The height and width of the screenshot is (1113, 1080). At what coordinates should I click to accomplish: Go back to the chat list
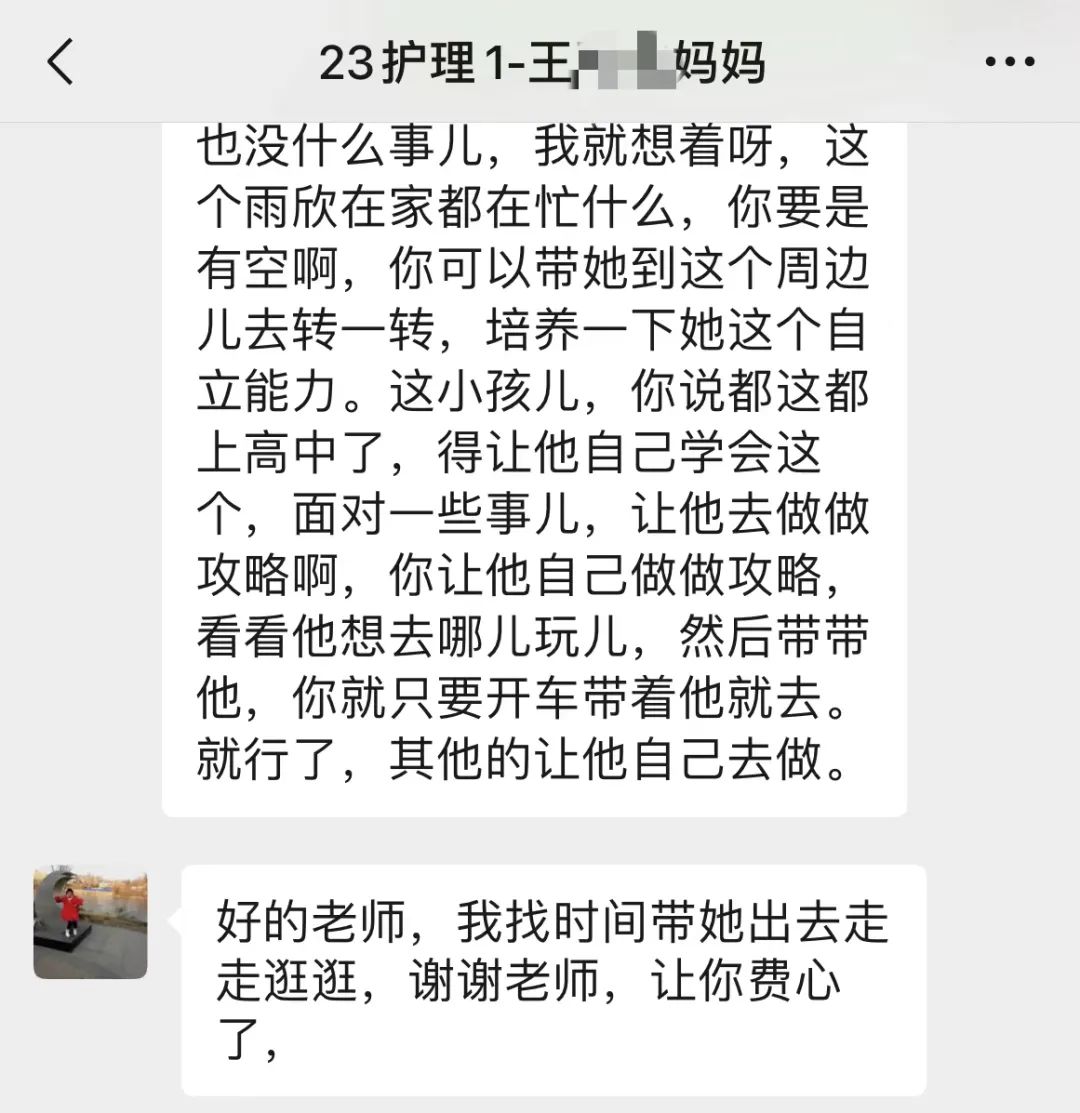coord(60,63)
